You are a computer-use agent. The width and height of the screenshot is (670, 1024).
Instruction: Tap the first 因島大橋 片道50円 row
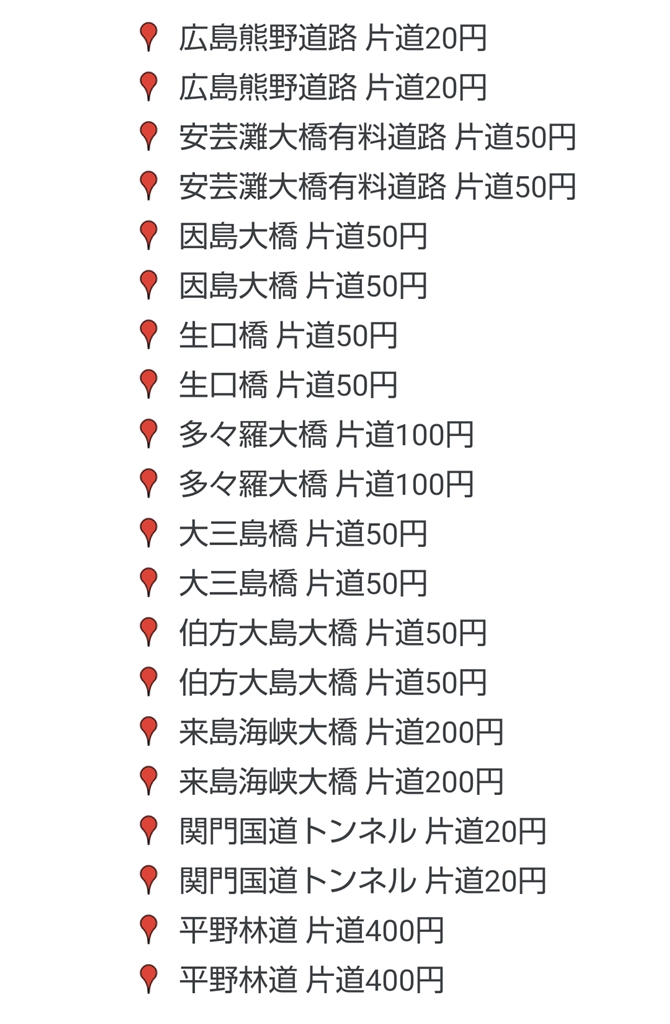click(302, 236)
